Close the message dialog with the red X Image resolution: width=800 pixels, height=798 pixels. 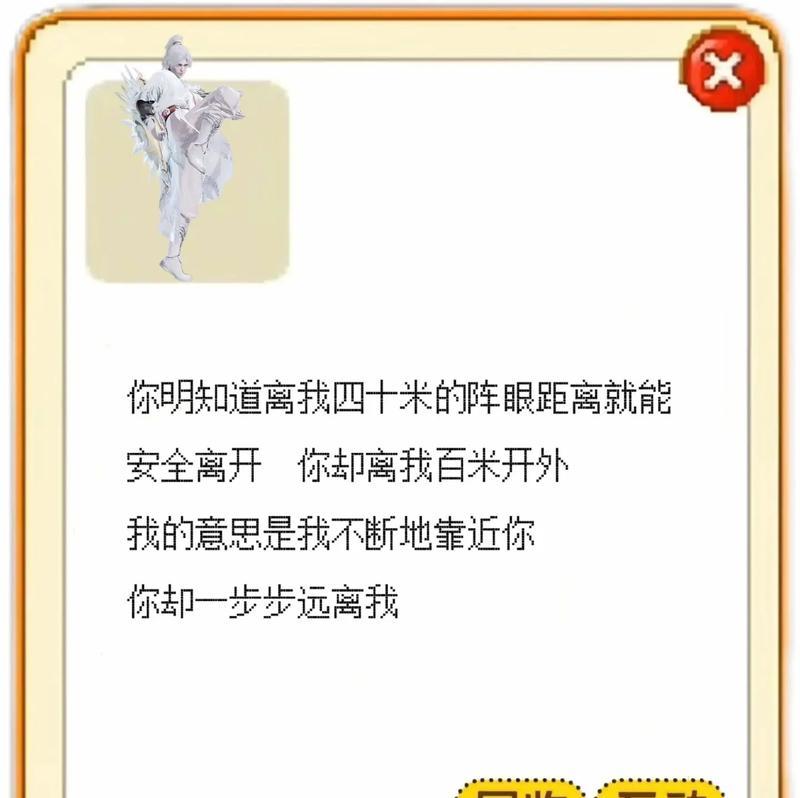pos(723,72)
